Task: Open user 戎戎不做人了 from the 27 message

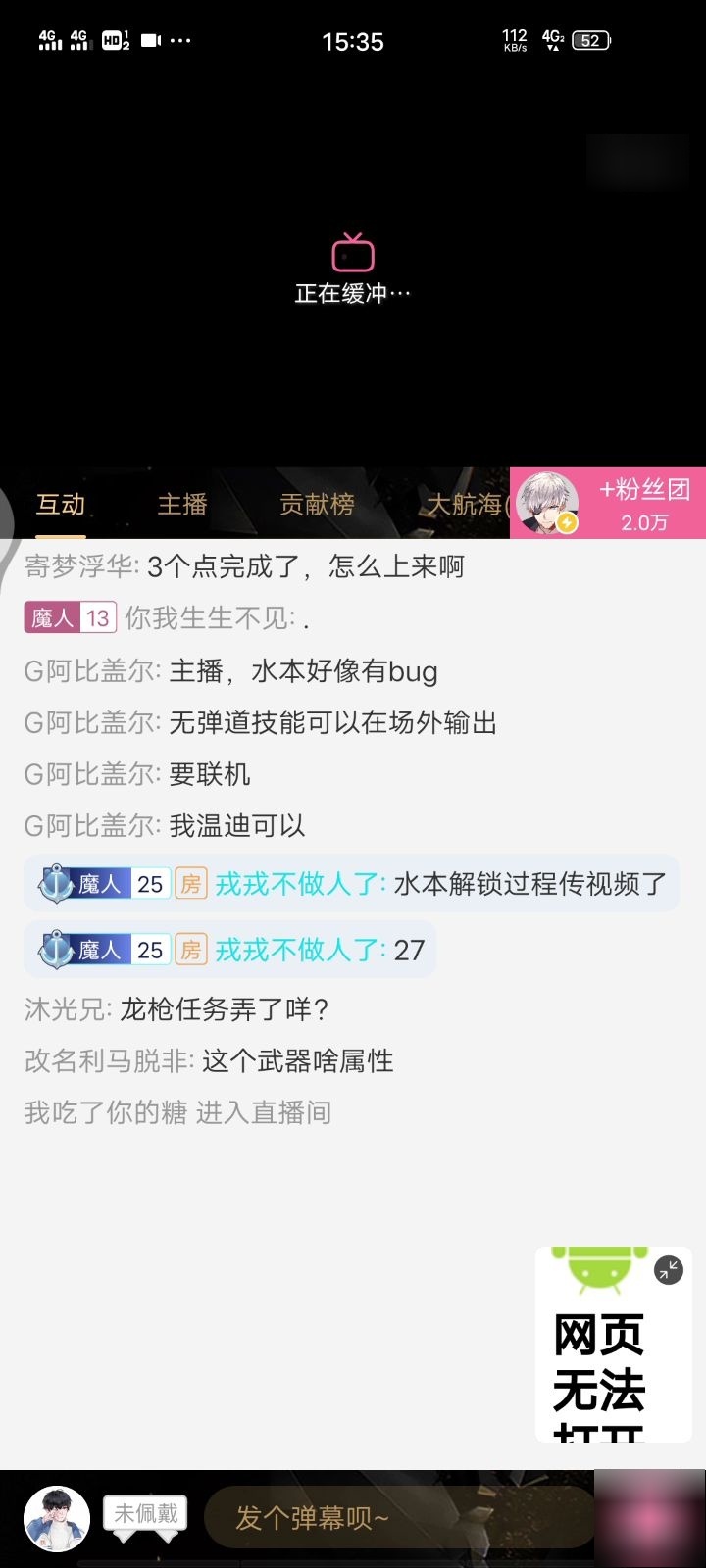Action: pyautogui.click(x=299, y=950)
